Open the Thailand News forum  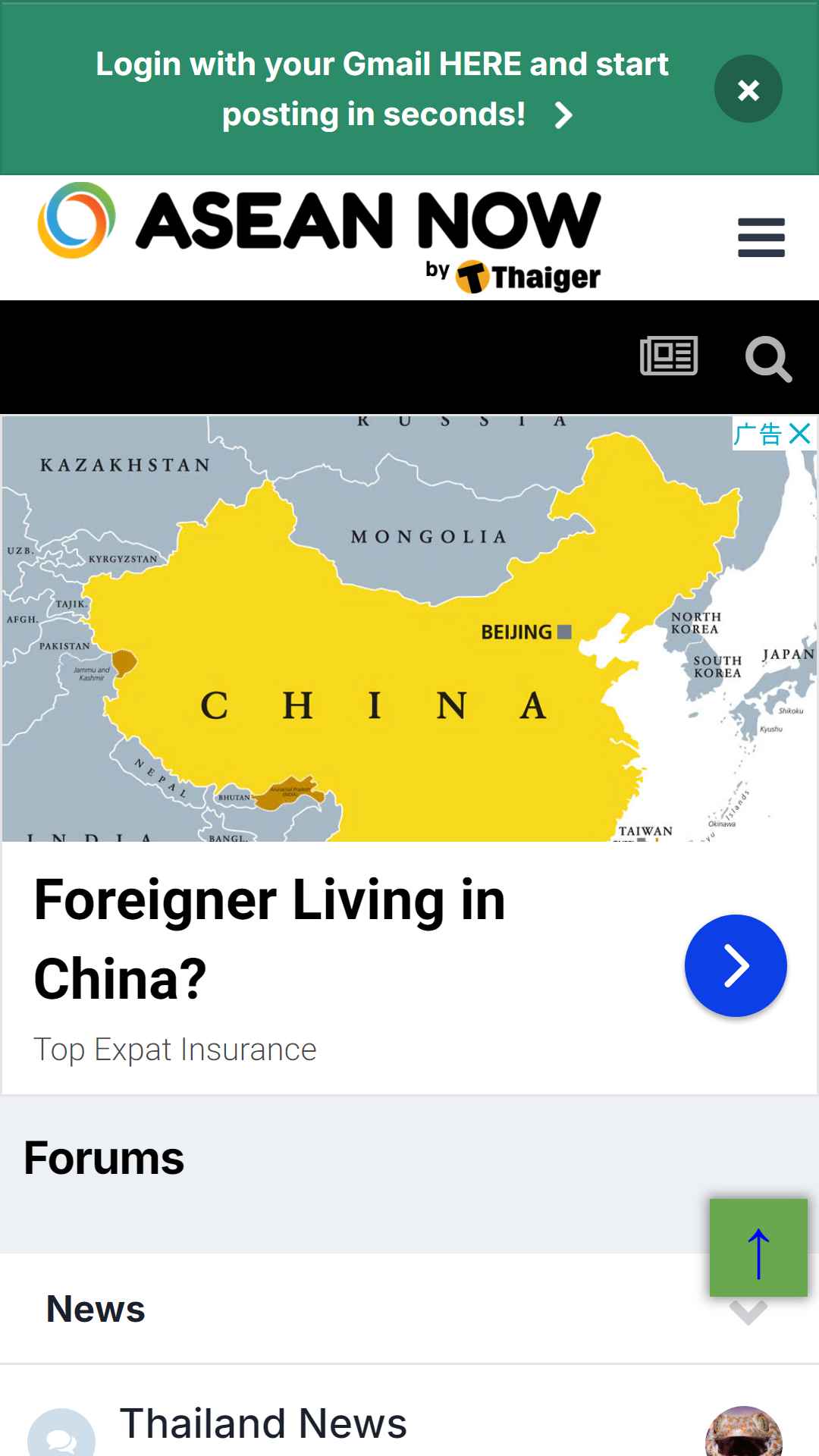(263, 1423)
